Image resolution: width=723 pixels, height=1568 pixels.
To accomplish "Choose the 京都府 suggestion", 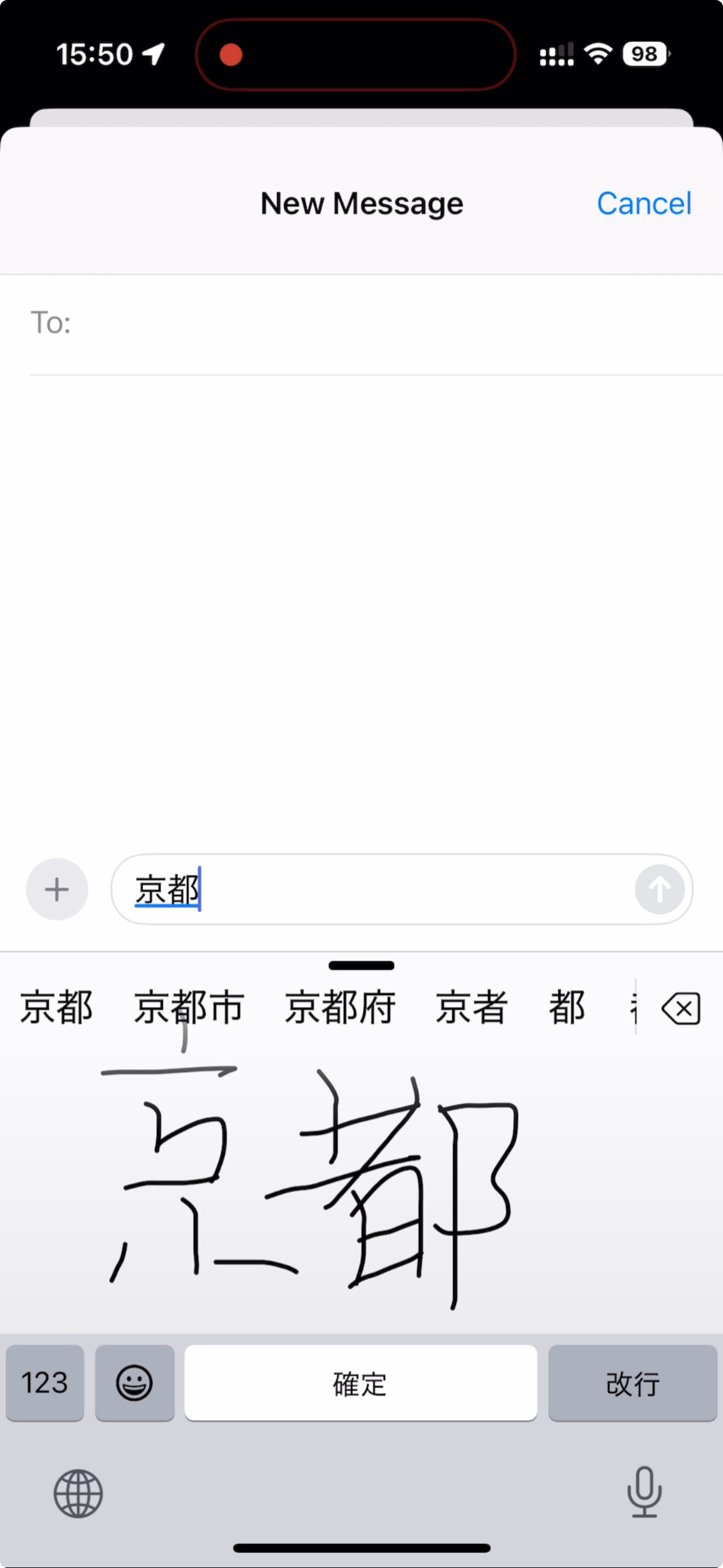I will [x=340, y=1008].
